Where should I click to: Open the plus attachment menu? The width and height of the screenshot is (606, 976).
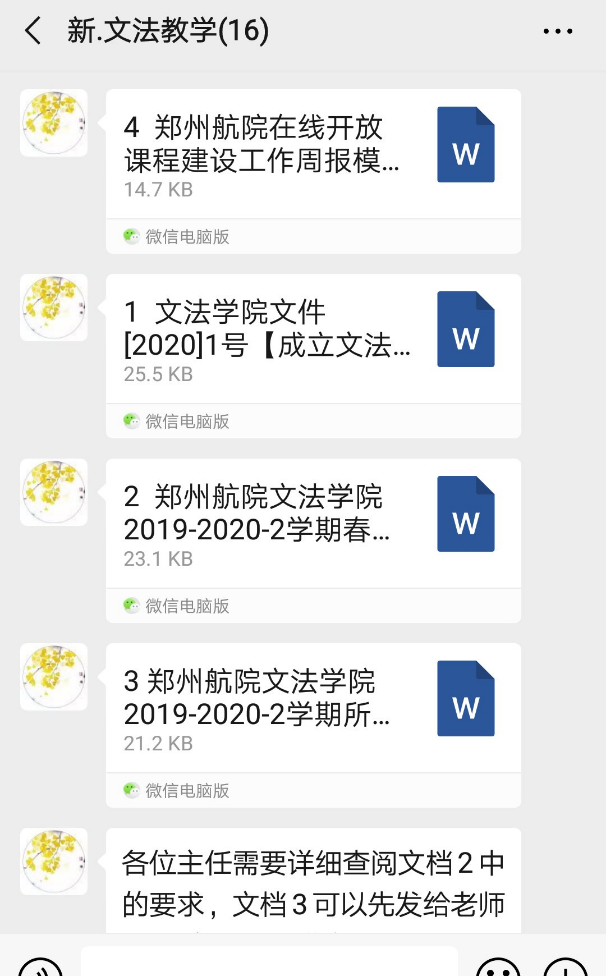point(565,966)
